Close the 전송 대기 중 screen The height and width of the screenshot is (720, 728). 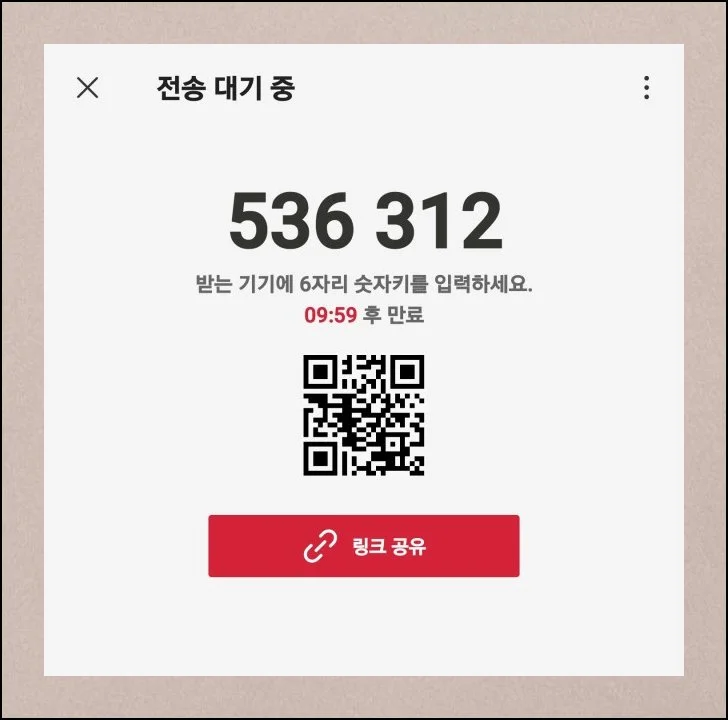[88, 88]
